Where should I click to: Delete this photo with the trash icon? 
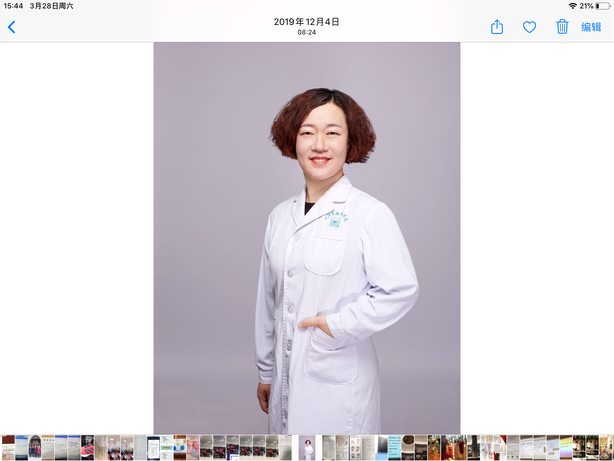tap(562, 27)
